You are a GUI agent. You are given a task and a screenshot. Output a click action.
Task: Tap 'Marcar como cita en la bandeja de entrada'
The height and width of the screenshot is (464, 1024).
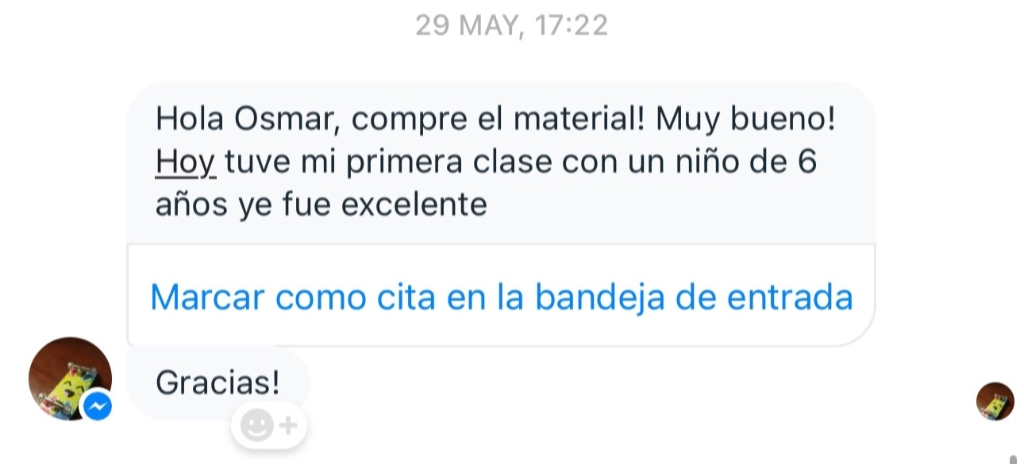(x=501, y=297)
